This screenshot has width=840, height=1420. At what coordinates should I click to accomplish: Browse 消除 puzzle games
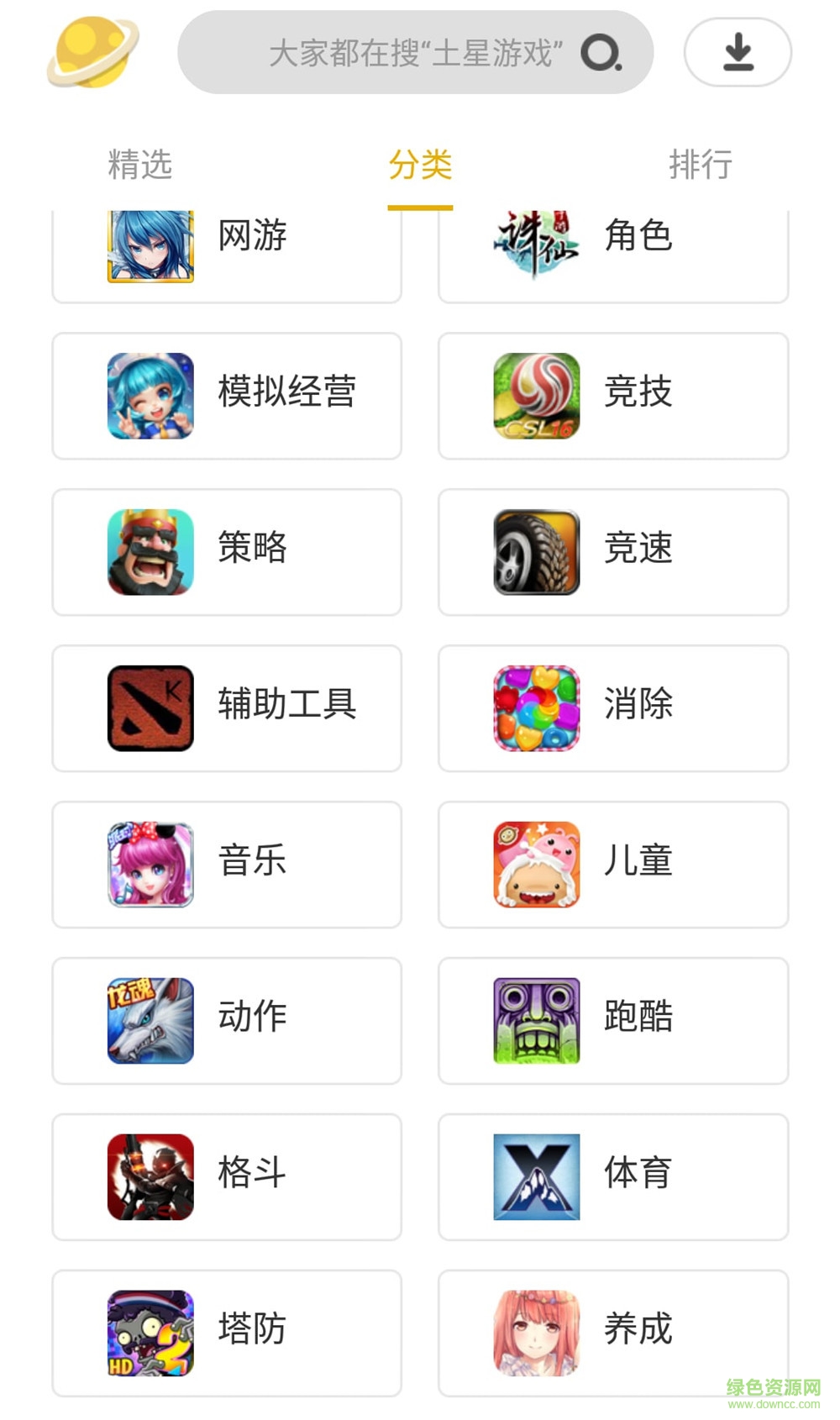(613, 708)
